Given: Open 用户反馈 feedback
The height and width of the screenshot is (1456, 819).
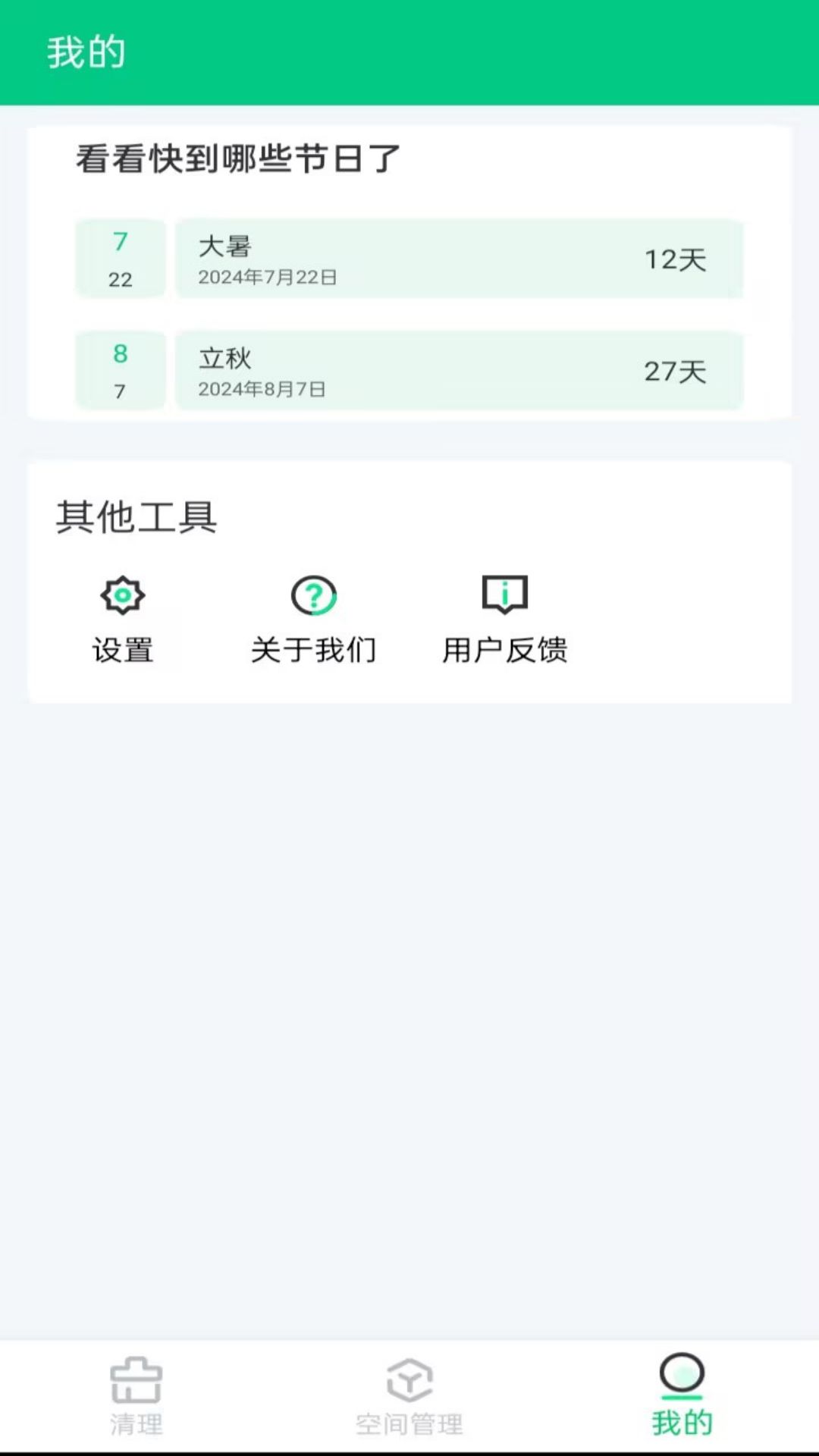Looking at the screenshot, I should (504, 619).
